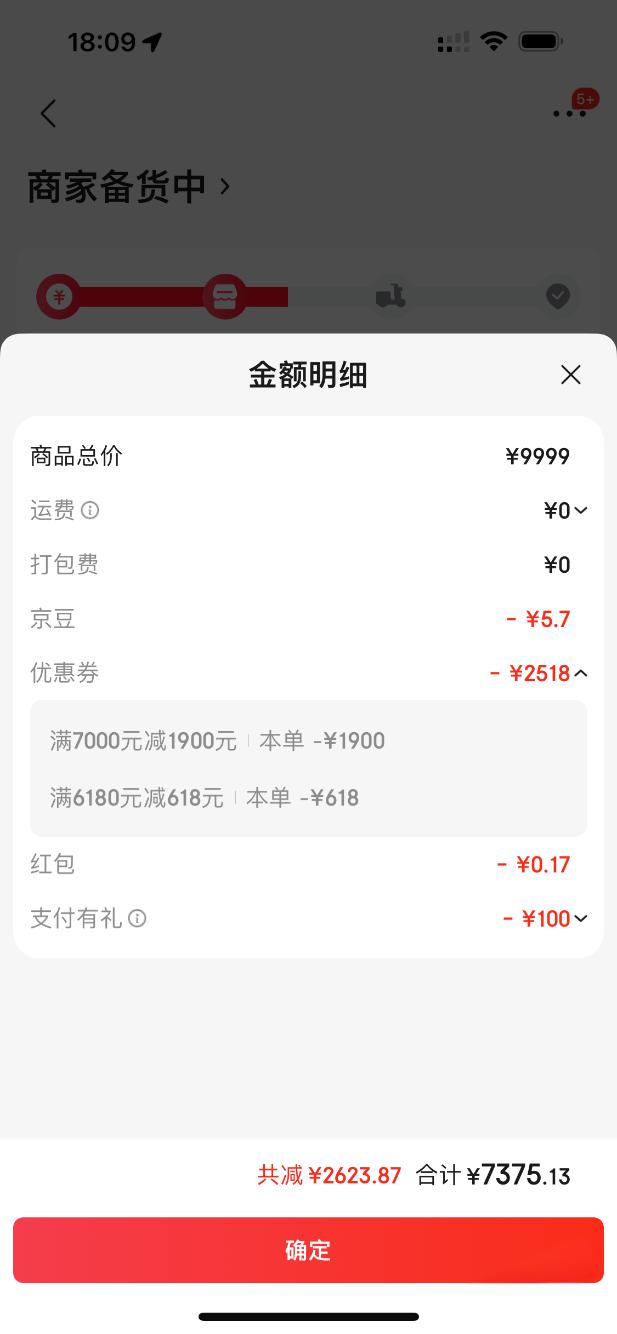The width and height of the screenshot is (617, 1334).
Task: Tap the red 确定 button
Action: coord(308,1250)
